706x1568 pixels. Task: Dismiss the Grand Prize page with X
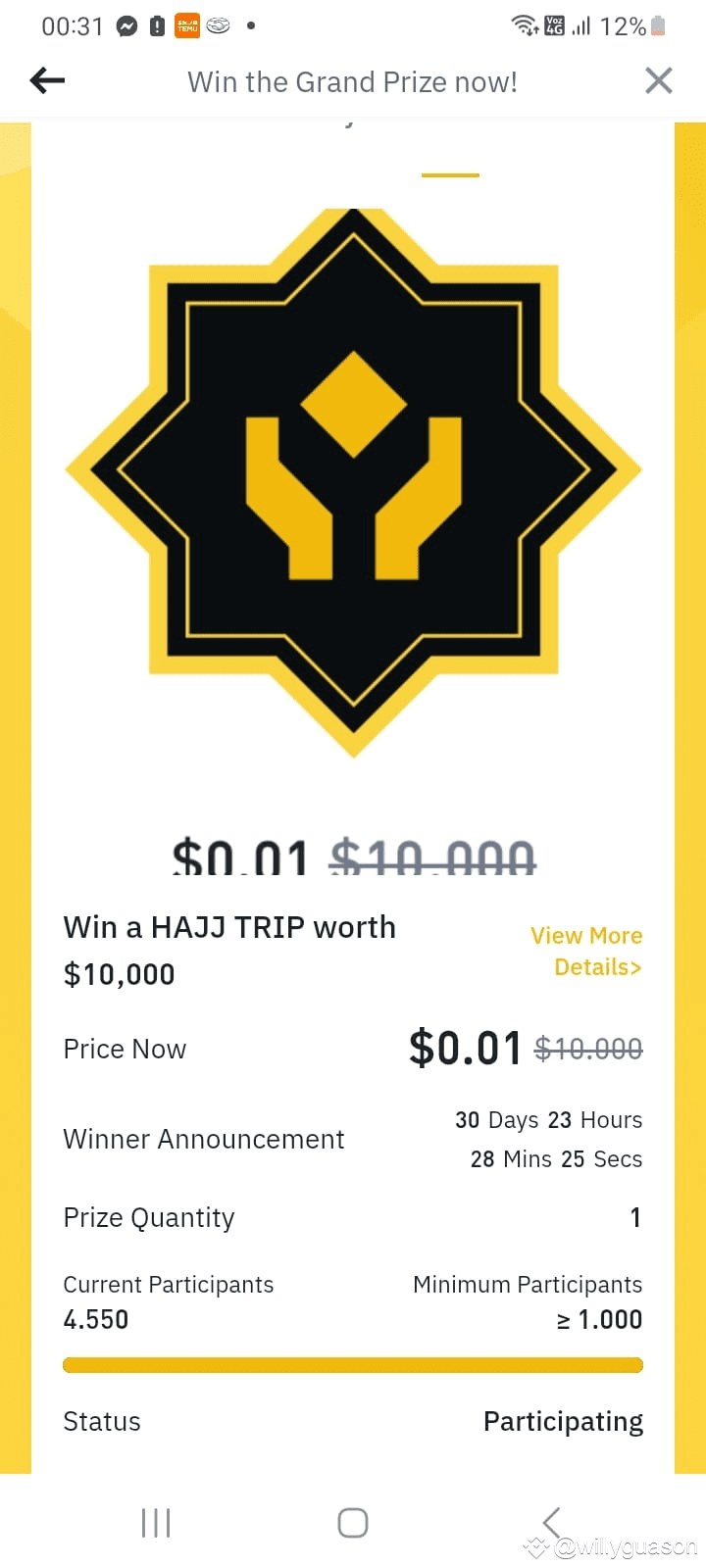658,80
